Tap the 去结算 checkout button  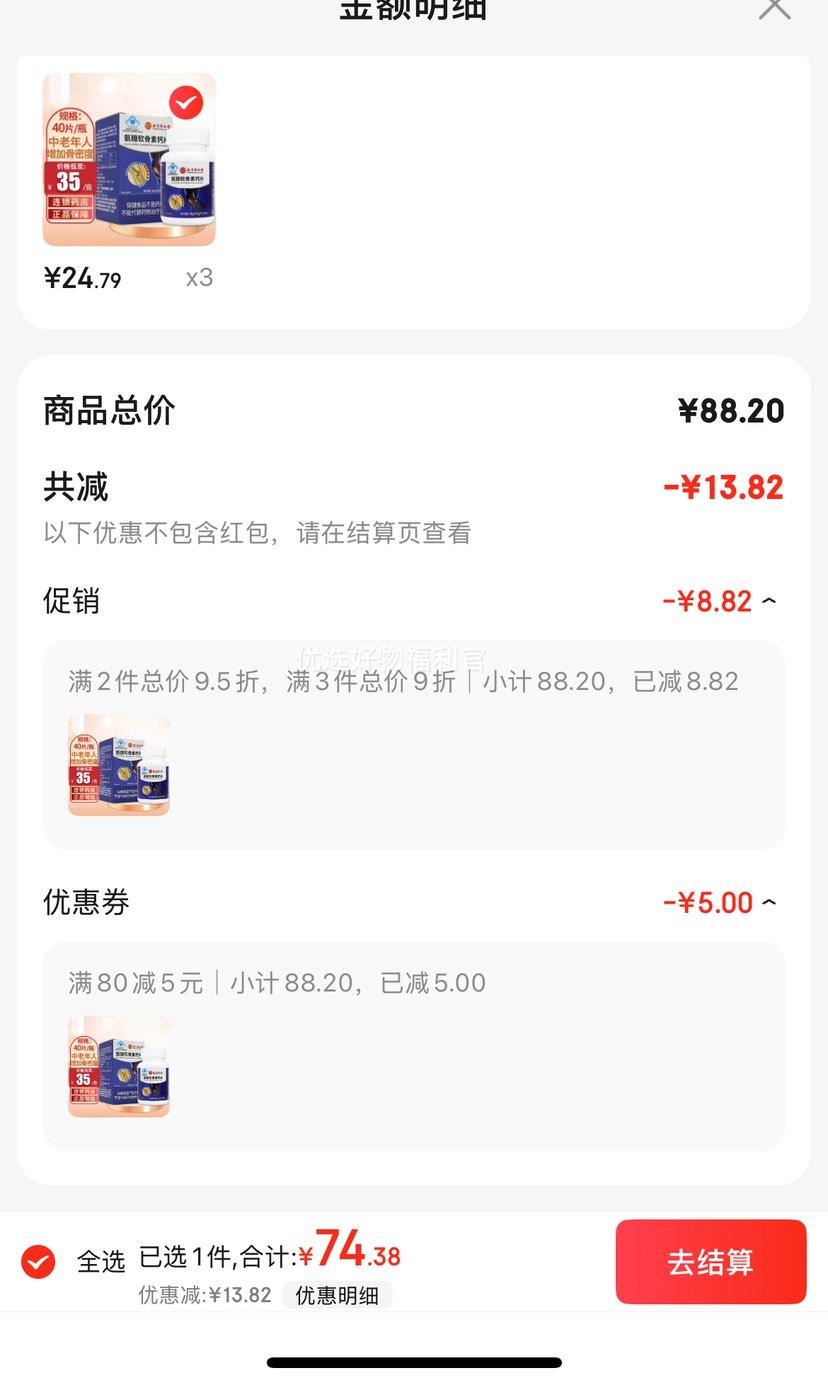tap(711, 1262)
